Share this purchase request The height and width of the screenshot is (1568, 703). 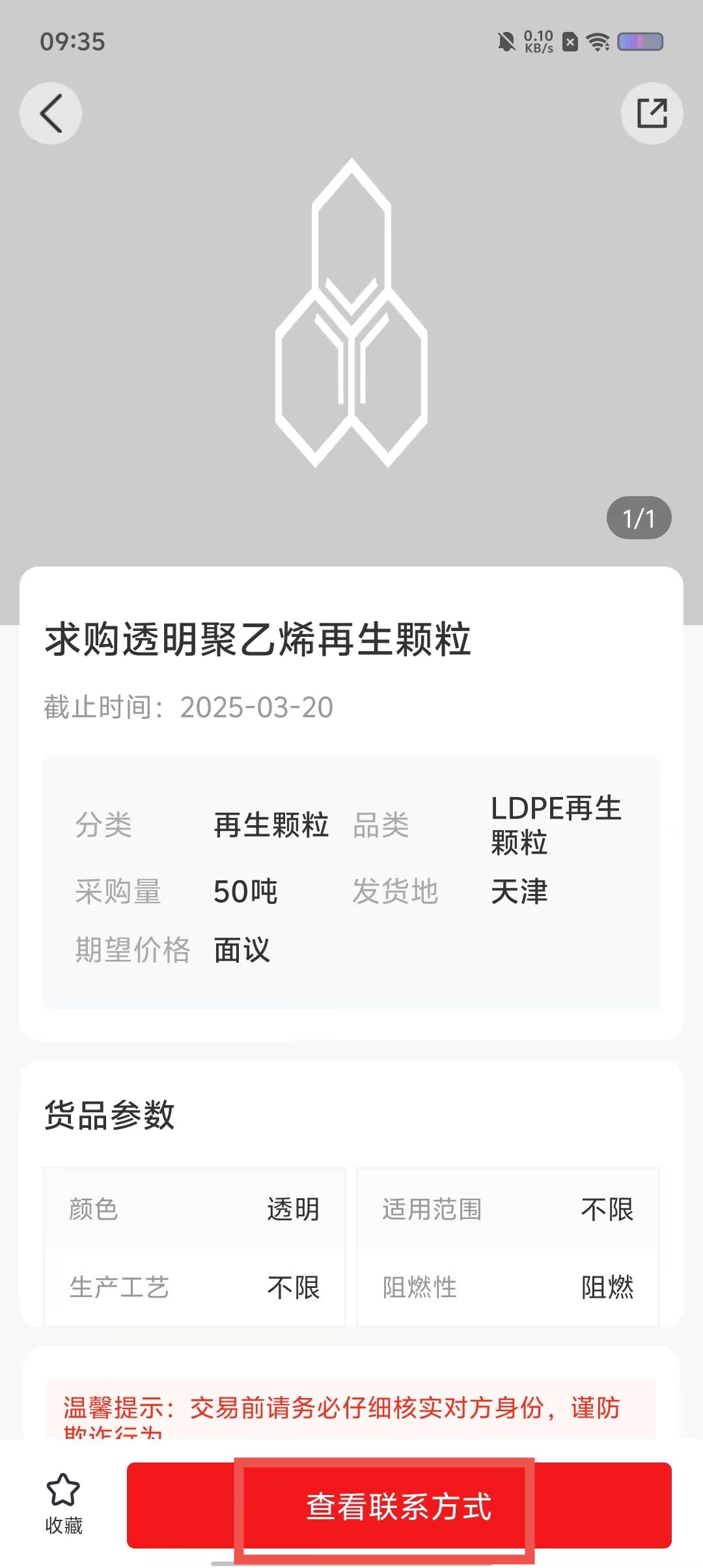(x=652, y=113)
